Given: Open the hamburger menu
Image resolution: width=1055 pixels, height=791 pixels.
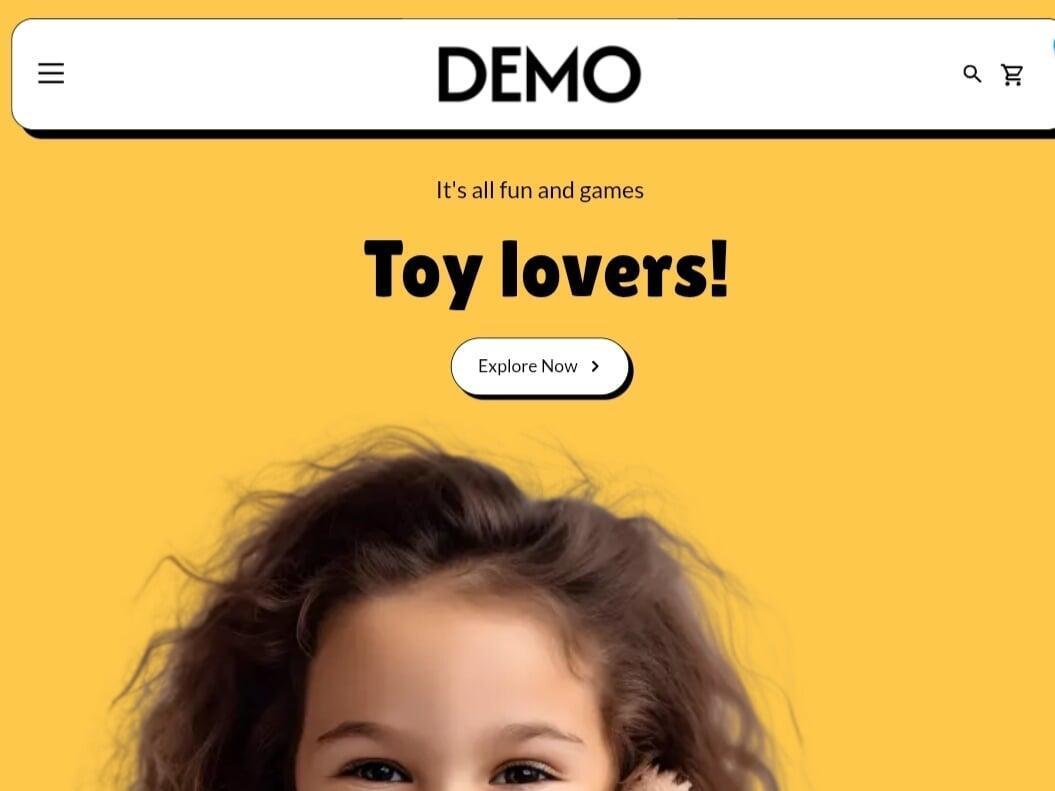Looking at the screenshot, I should point(51,73).
